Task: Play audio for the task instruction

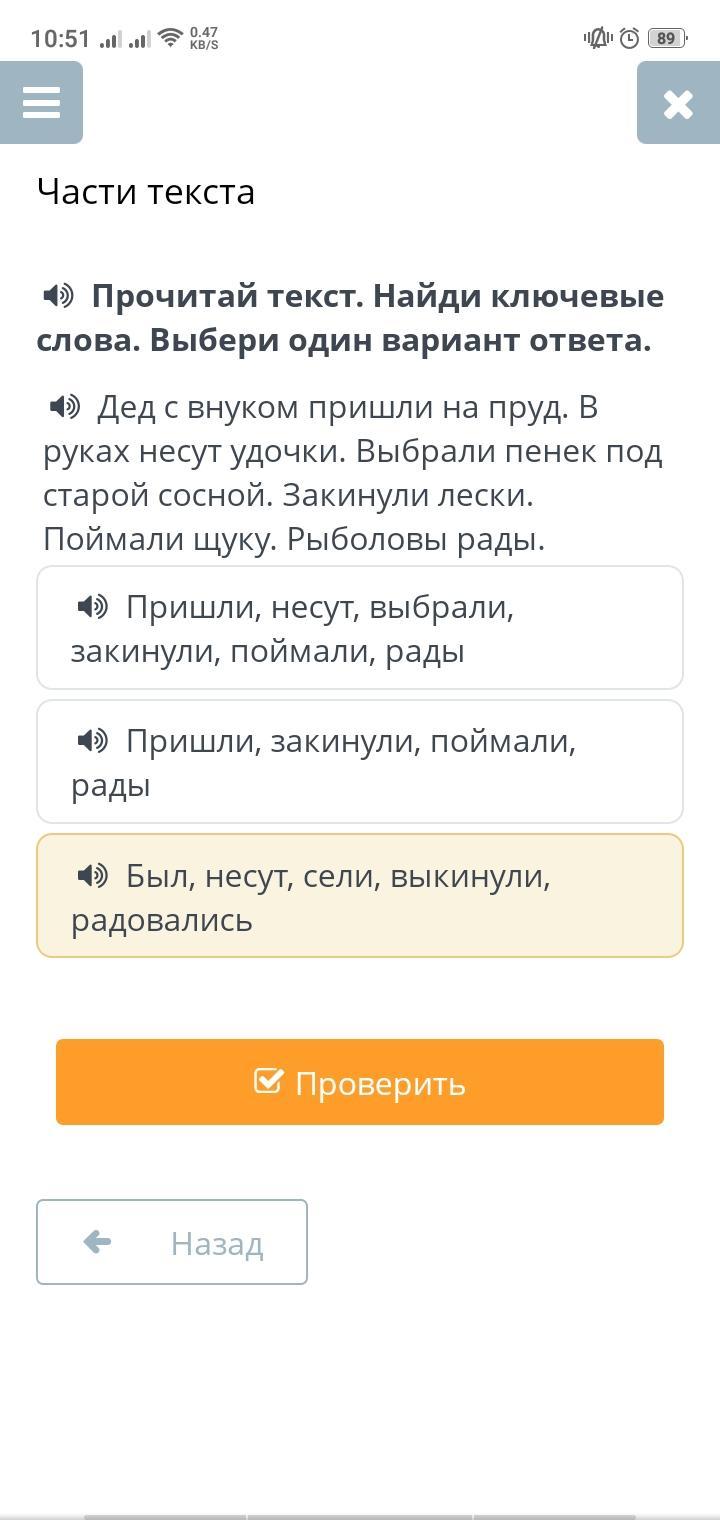Action: 59,295
